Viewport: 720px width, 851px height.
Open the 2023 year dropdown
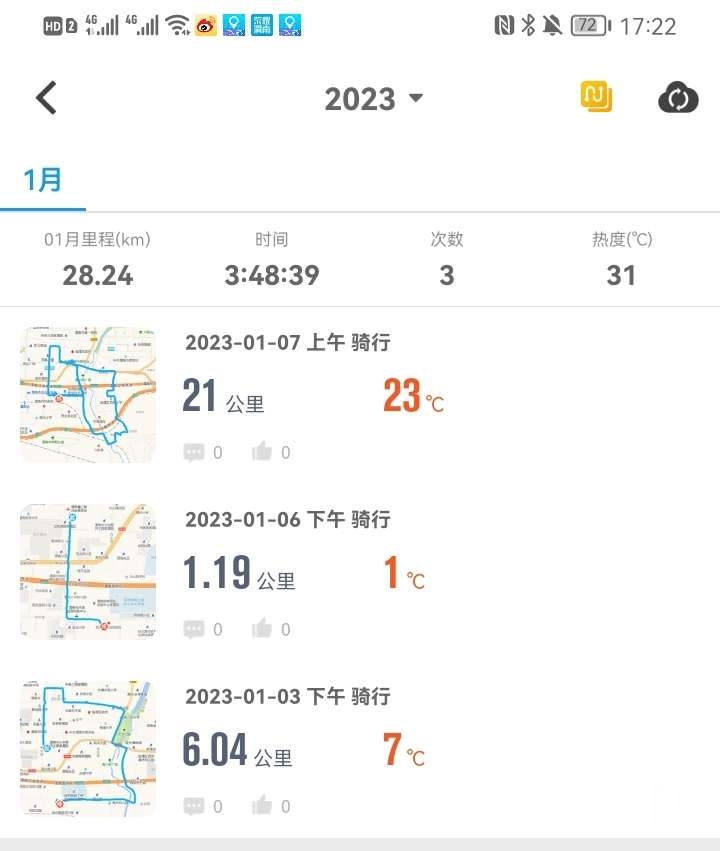tap(374, 99)
